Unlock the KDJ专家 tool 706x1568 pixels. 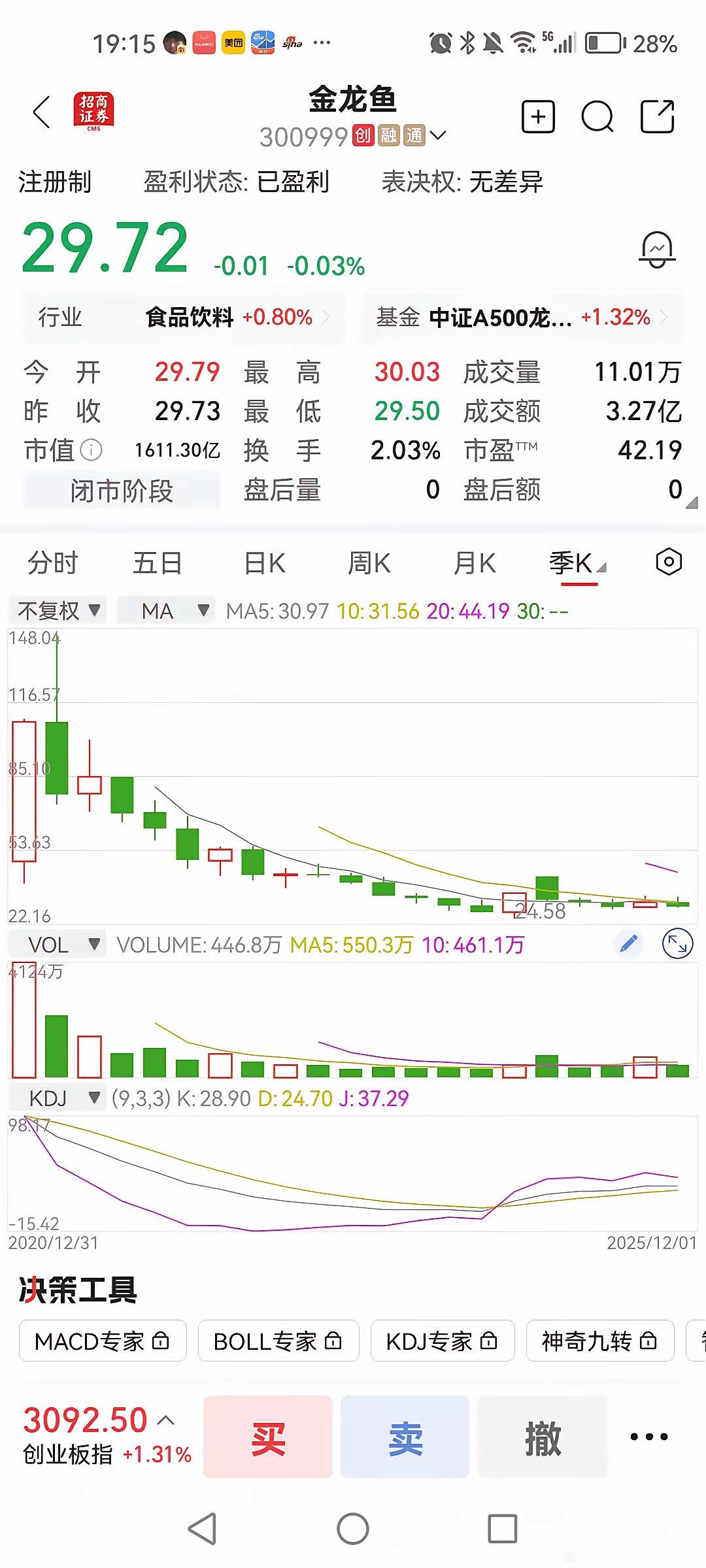(x=442, y=1341)
